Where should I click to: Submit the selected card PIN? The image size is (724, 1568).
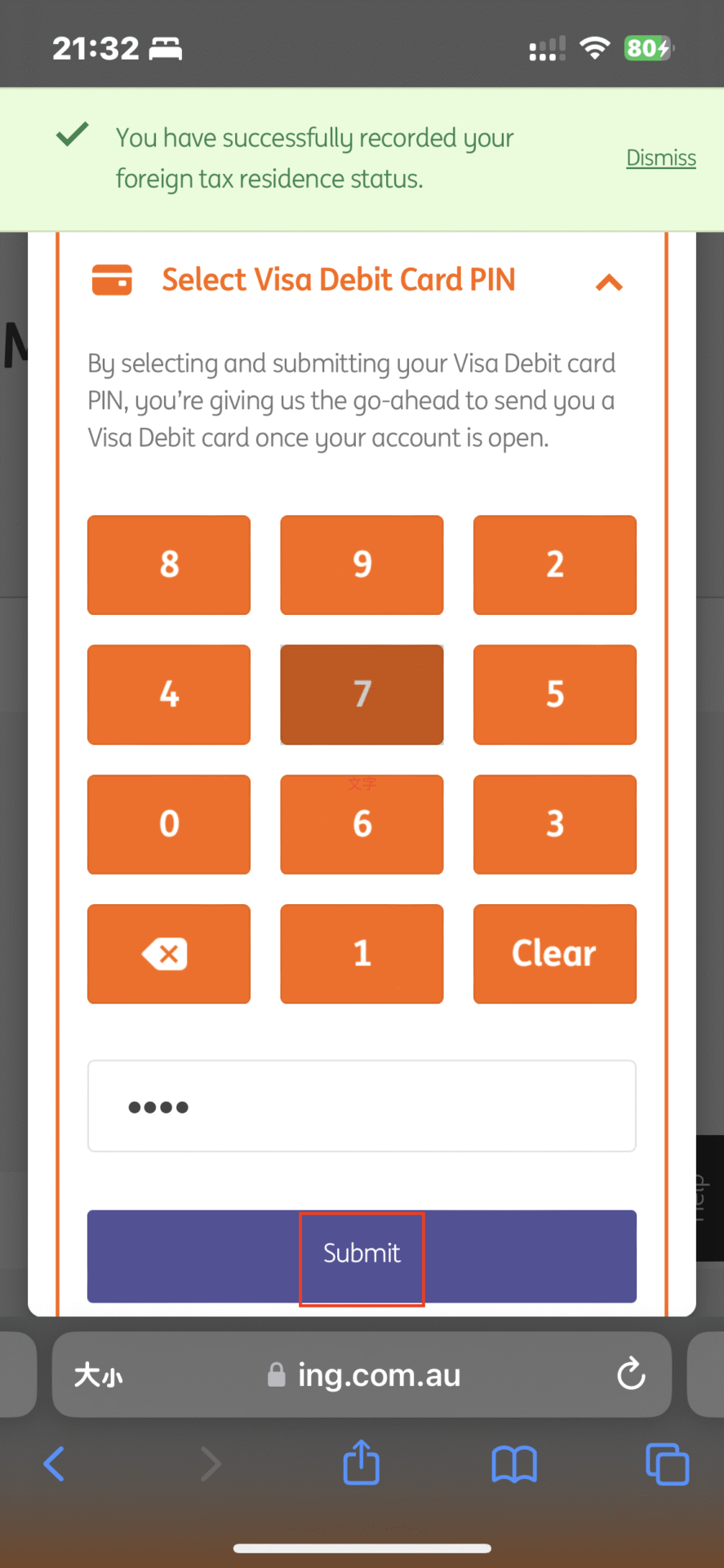pyautogui.click(x=362, y=1255)
